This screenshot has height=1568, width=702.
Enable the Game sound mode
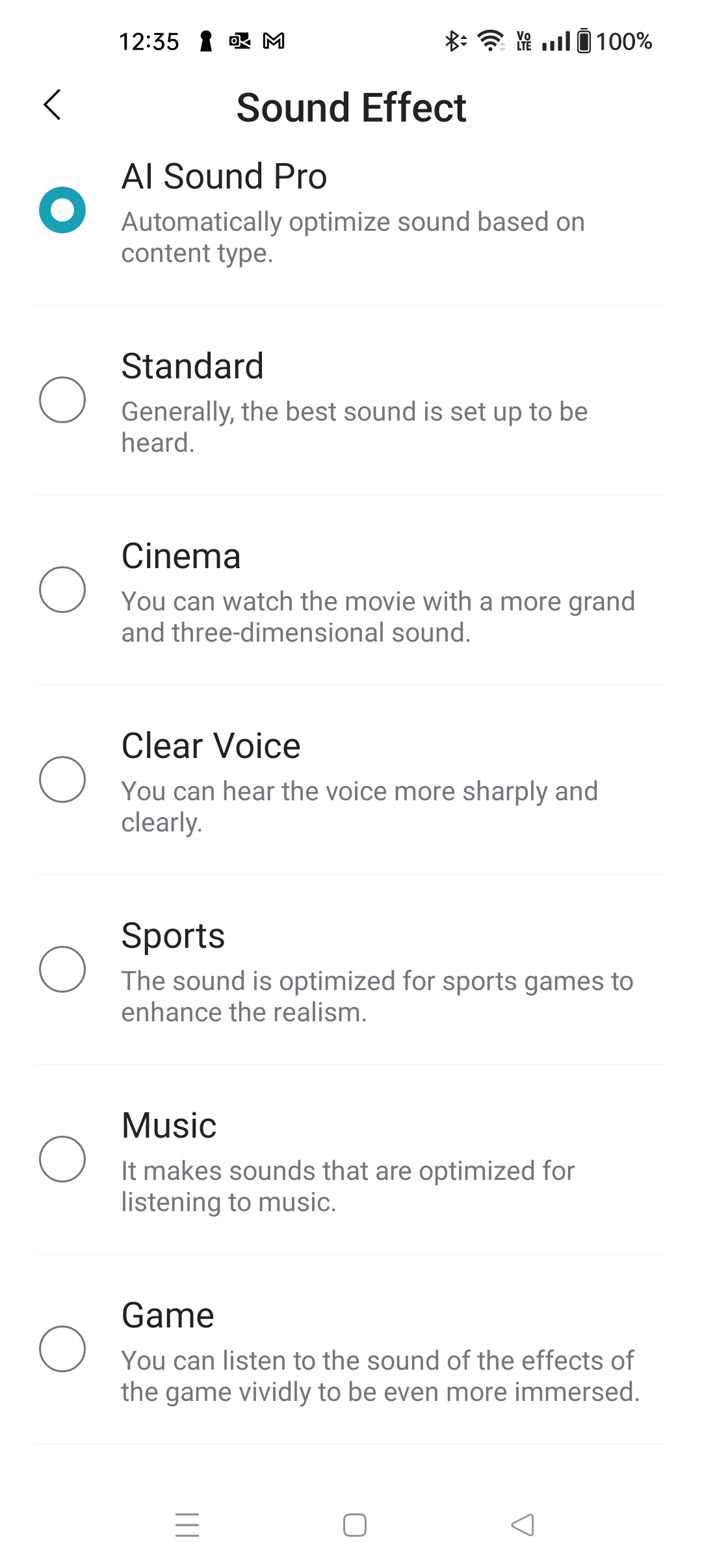(x=62, y=1349)
